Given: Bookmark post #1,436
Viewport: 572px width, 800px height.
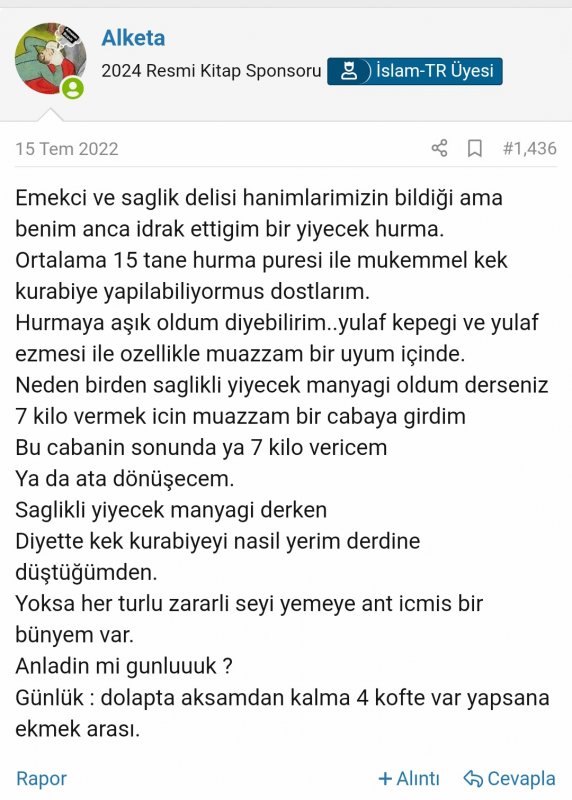Looking at the screenshot, I should coord(475,148).
